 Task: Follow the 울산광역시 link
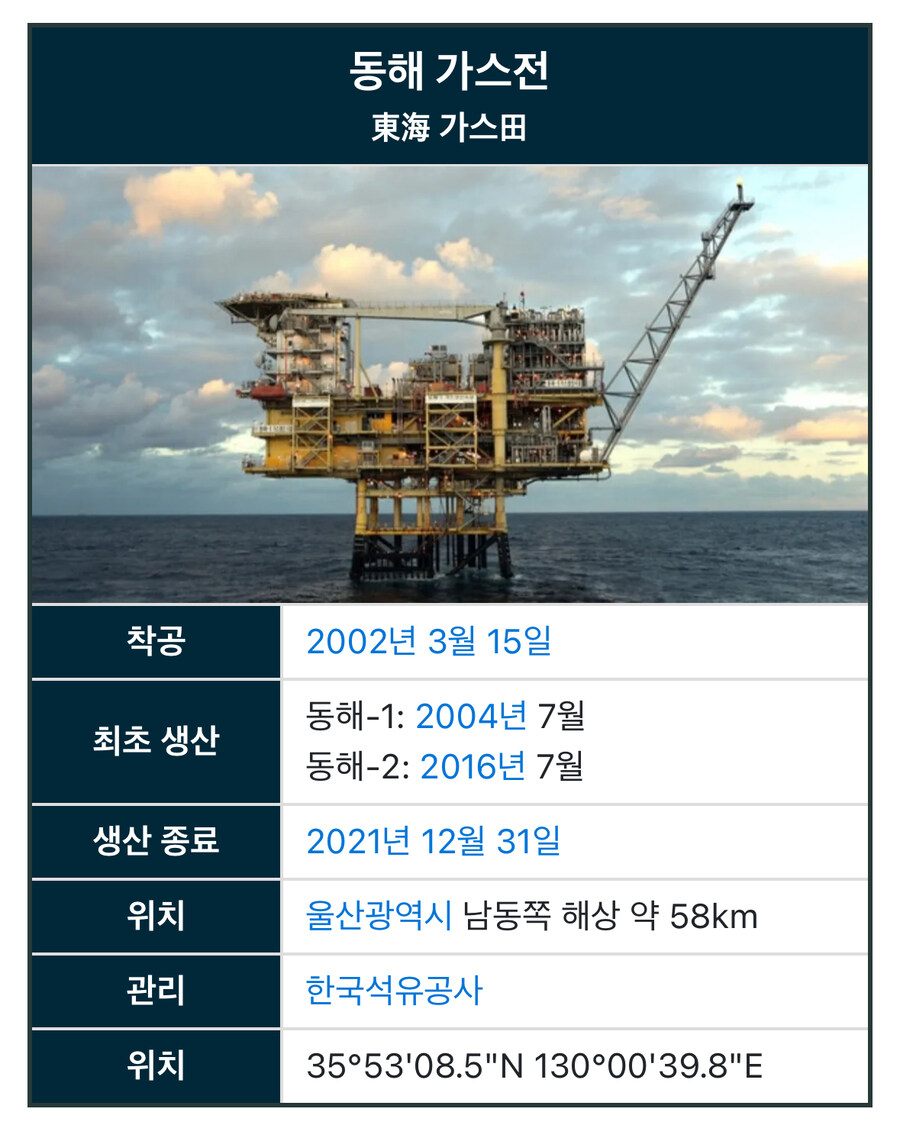[379, 916]
